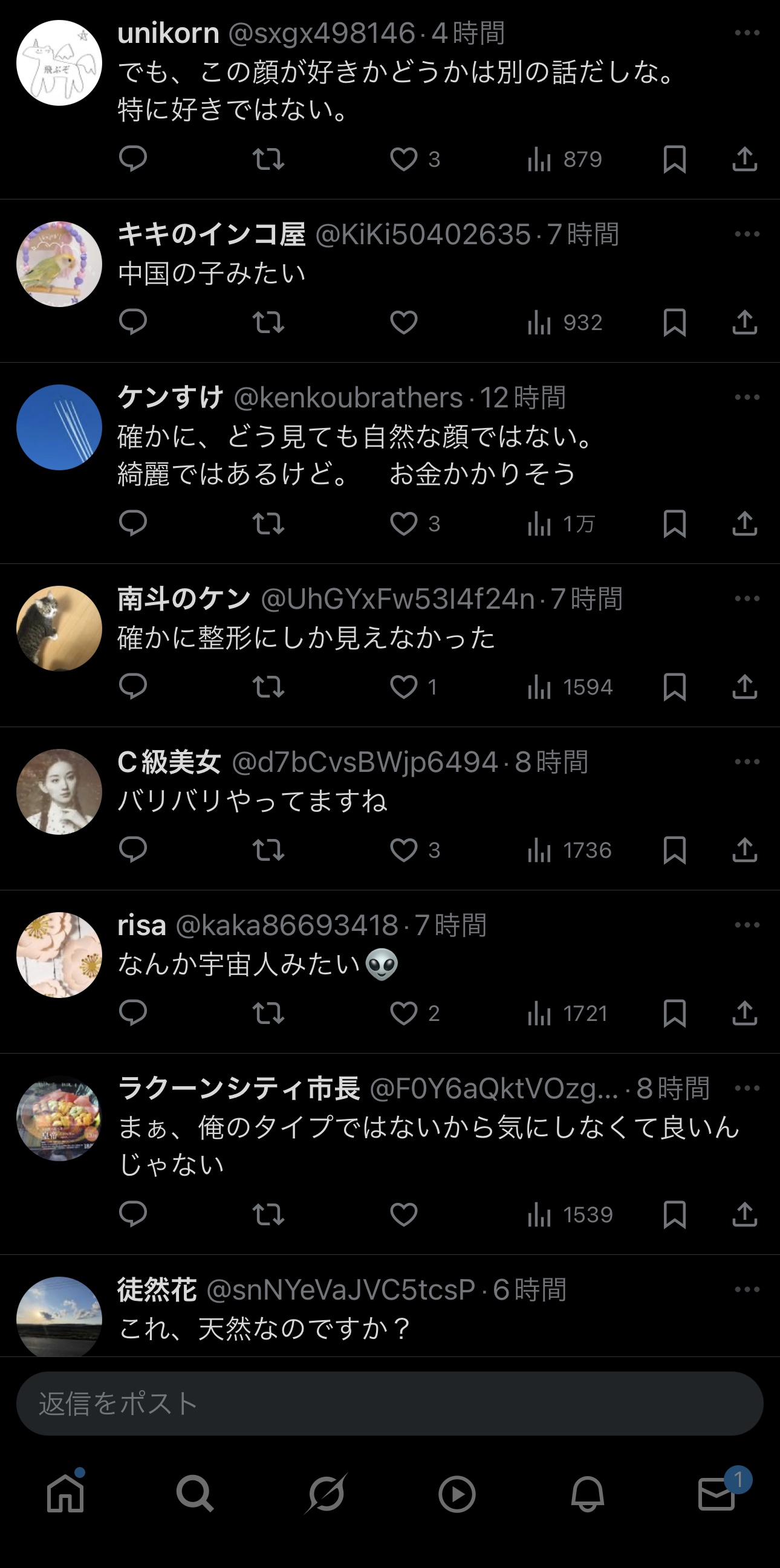Image resolution: width=780 pixels, height=1568 pixels.
Task: Share C級美女's reply
Action: 744,850
